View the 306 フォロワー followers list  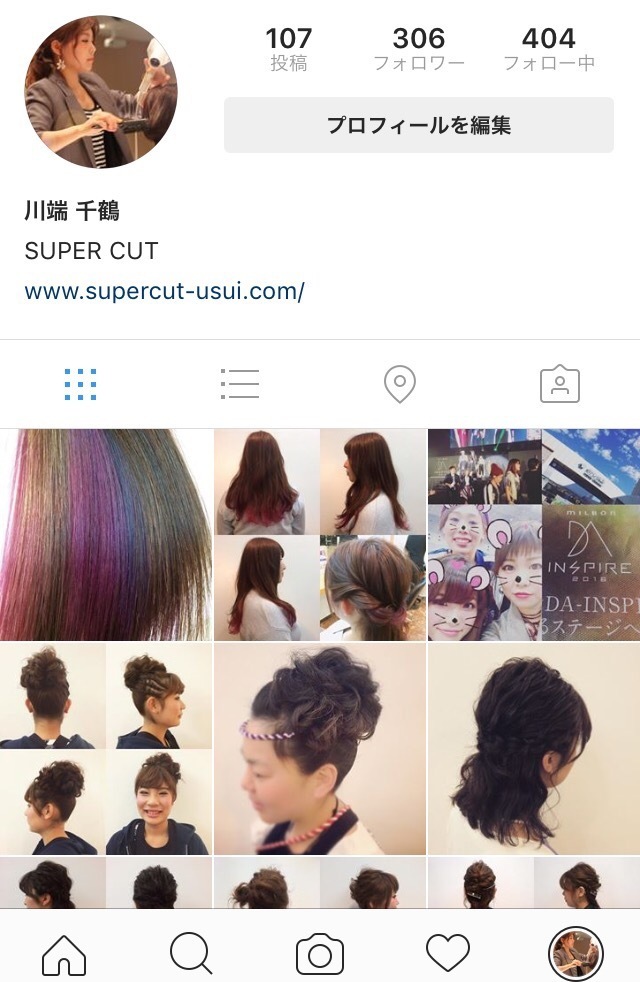(418, 49)
